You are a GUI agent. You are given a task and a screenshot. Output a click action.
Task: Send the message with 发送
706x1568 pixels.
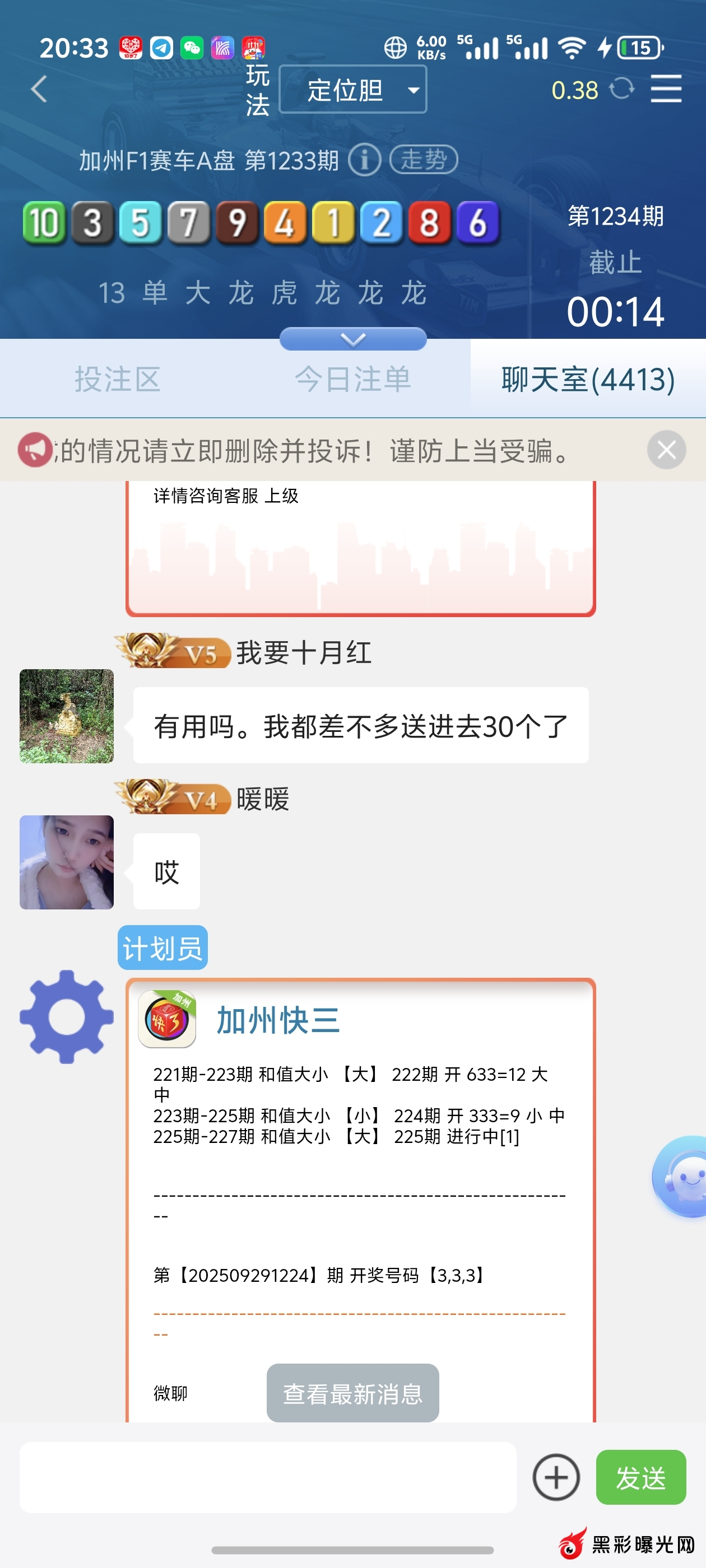[641, 1477]
